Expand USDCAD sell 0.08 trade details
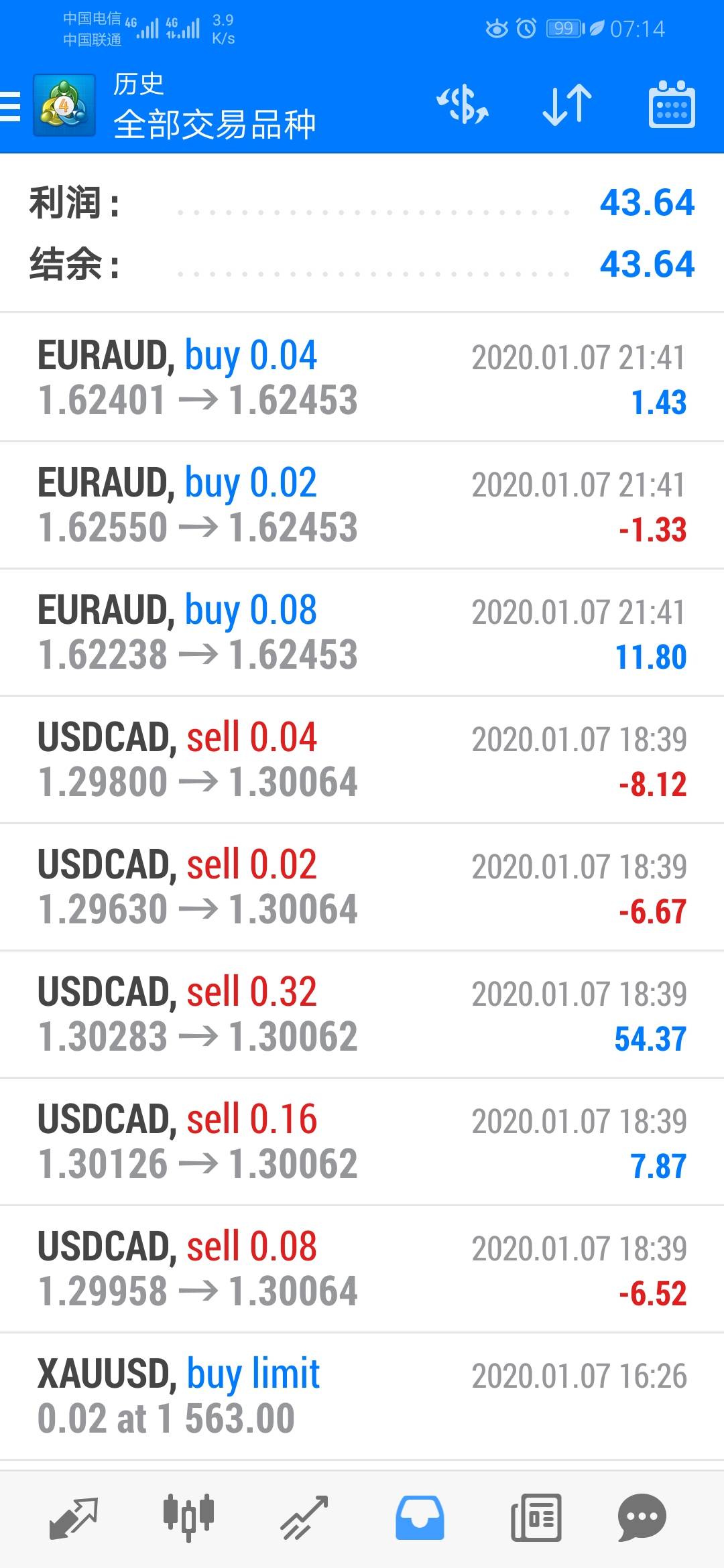 pyautogui.click(x=362, y=1268)
